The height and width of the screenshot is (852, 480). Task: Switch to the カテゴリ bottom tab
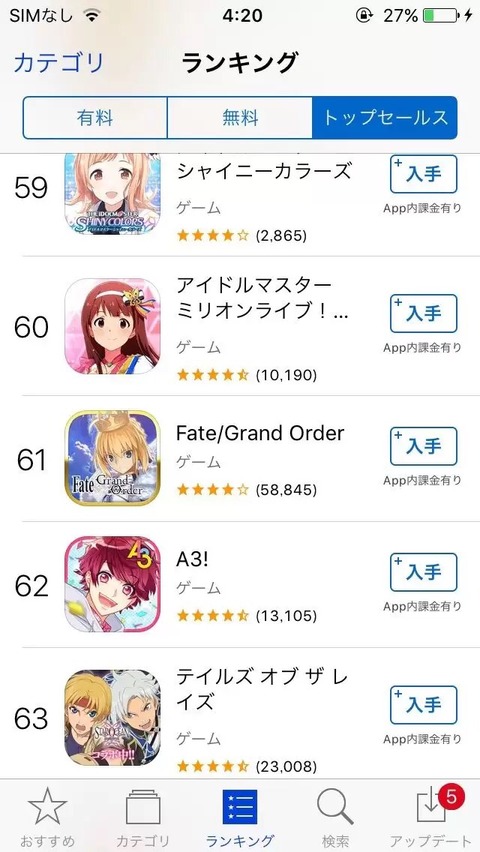pos(143,817)
